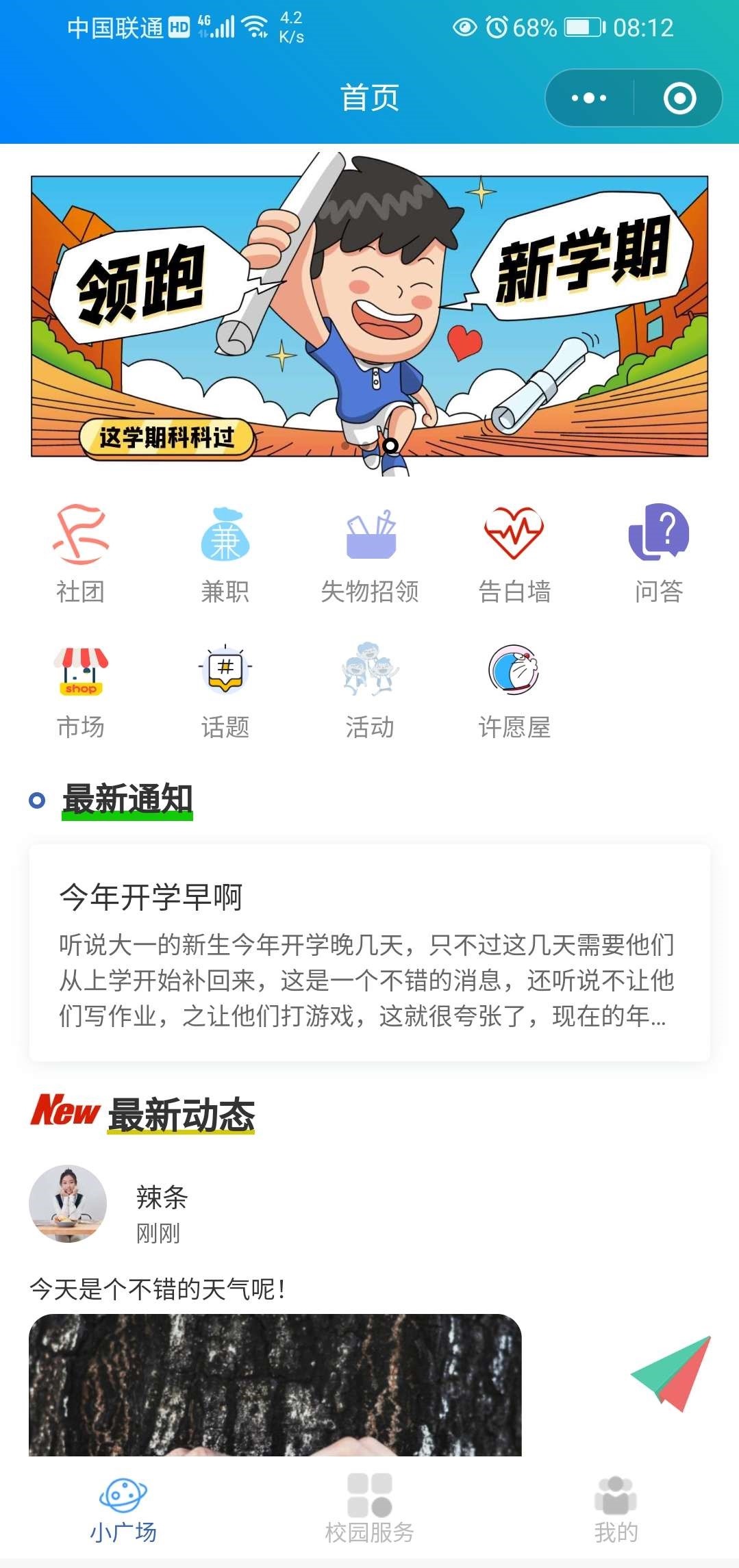
Task: Close the mini program via capsule circle
Action: pos(680,97)
